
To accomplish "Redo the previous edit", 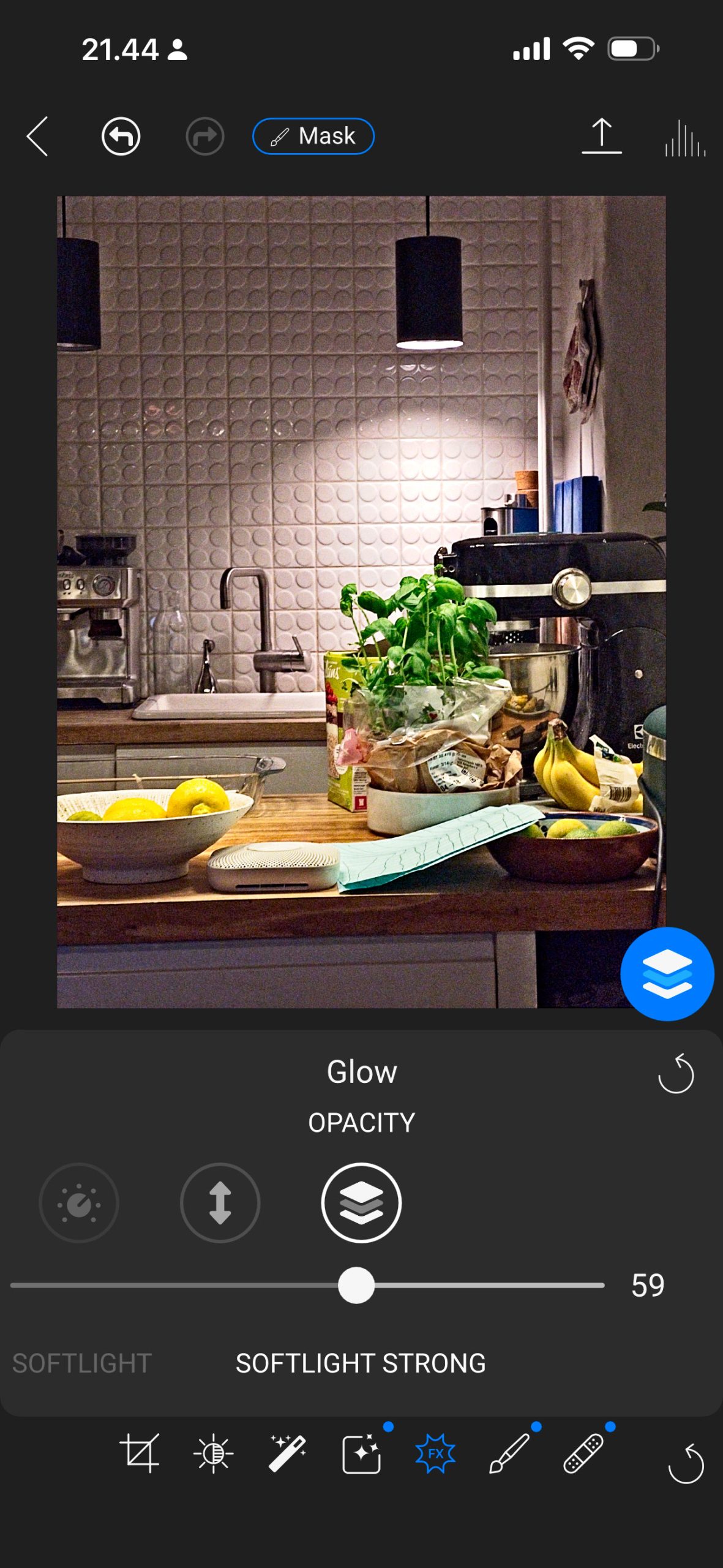I will tap(204, 136).
